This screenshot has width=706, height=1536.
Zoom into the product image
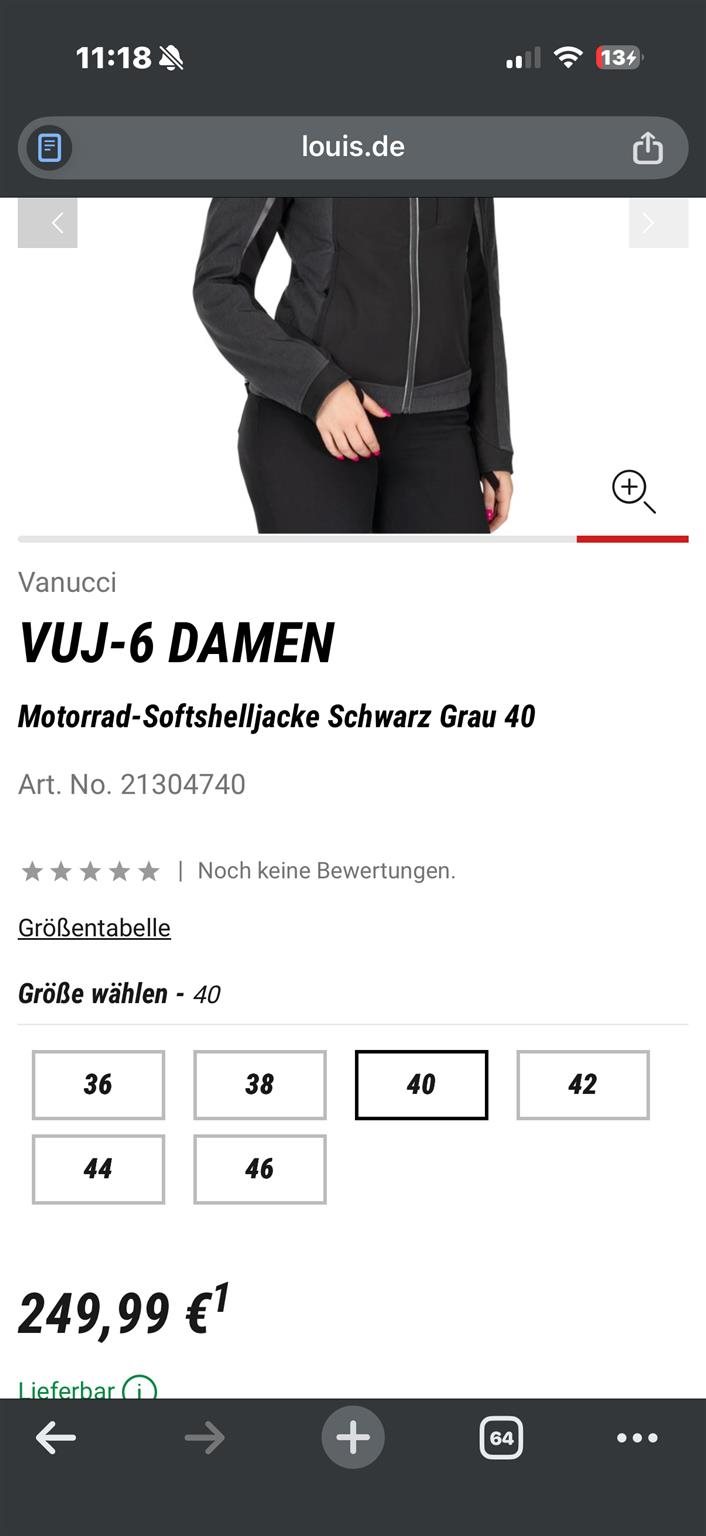[633, 491]
